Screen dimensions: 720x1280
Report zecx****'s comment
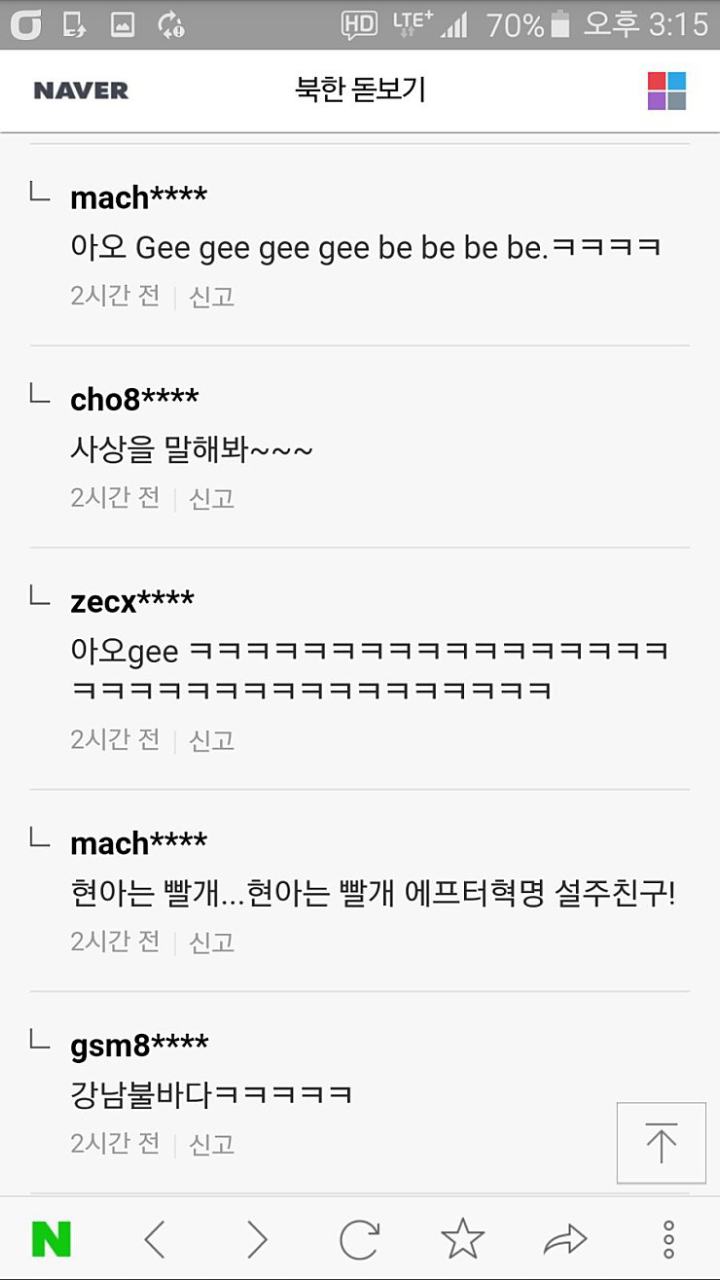212,740
